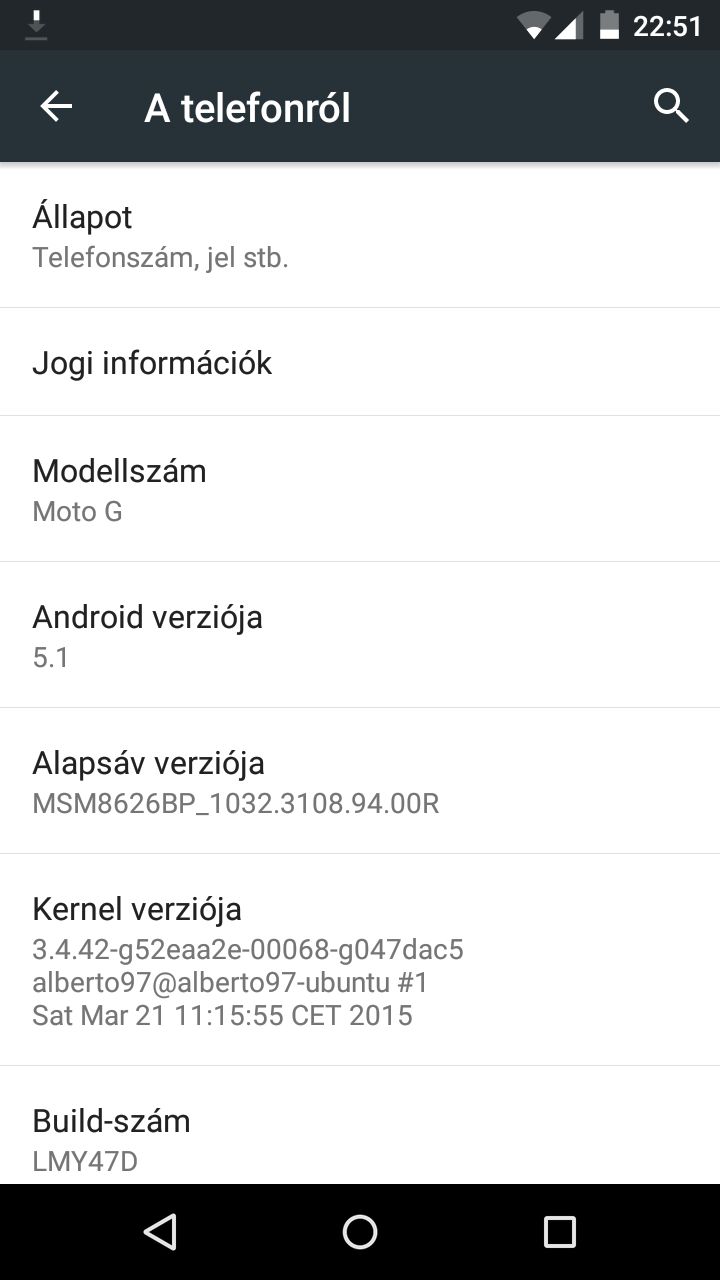Go back using the app bar arrow
The image size is (720, 1280).
tap(56, 106)
